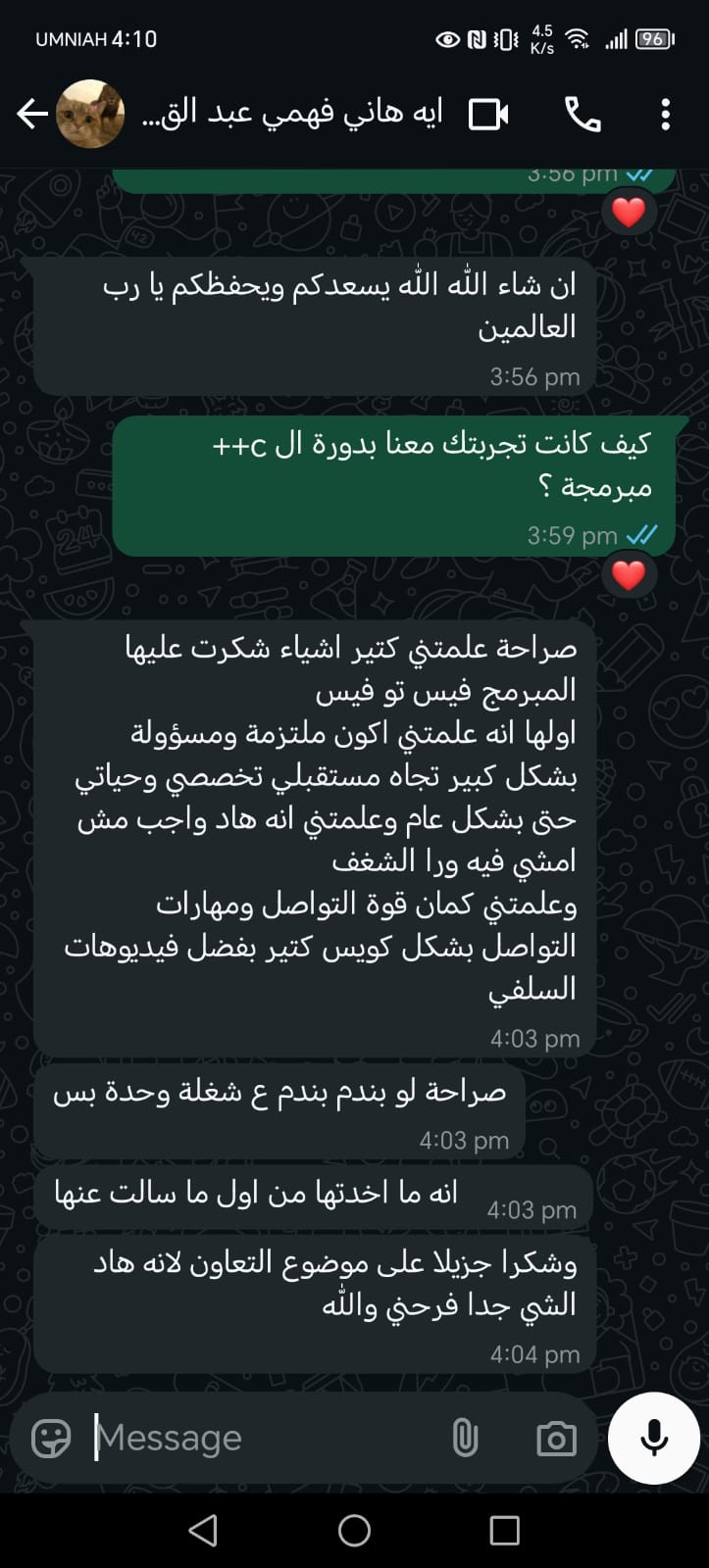Tap the system back button
Screen dimensions: 709x1568
[203, 1530]
